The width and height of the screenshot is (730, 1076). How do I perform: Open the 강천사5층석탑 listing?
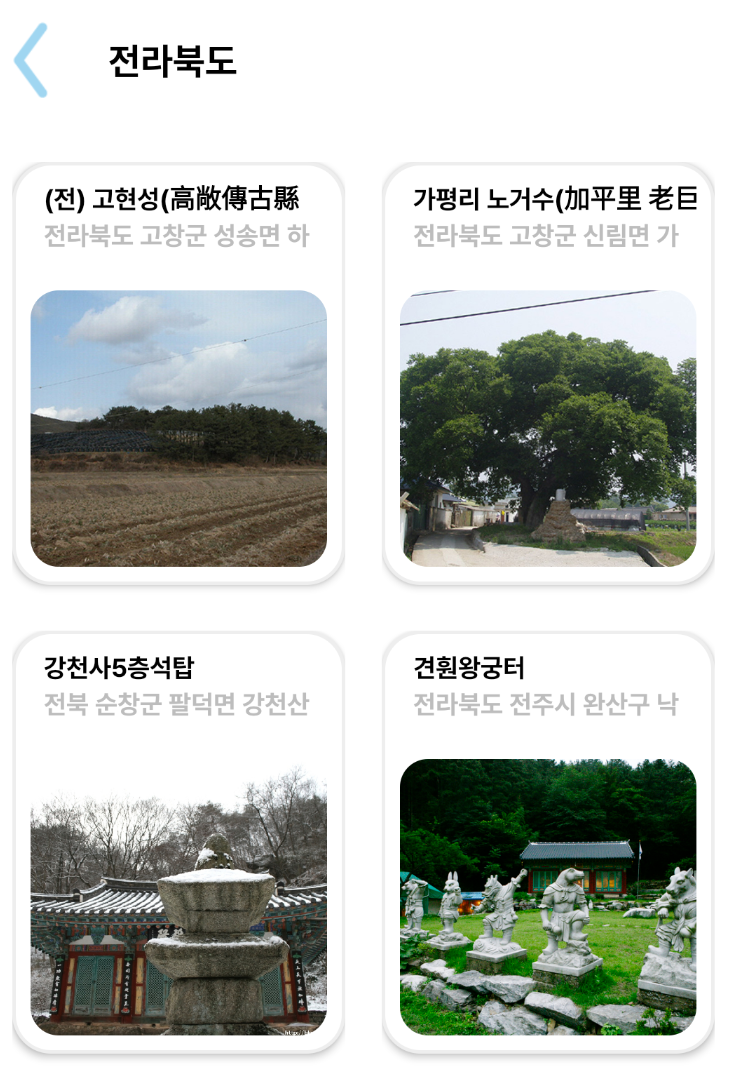[113, 664]
